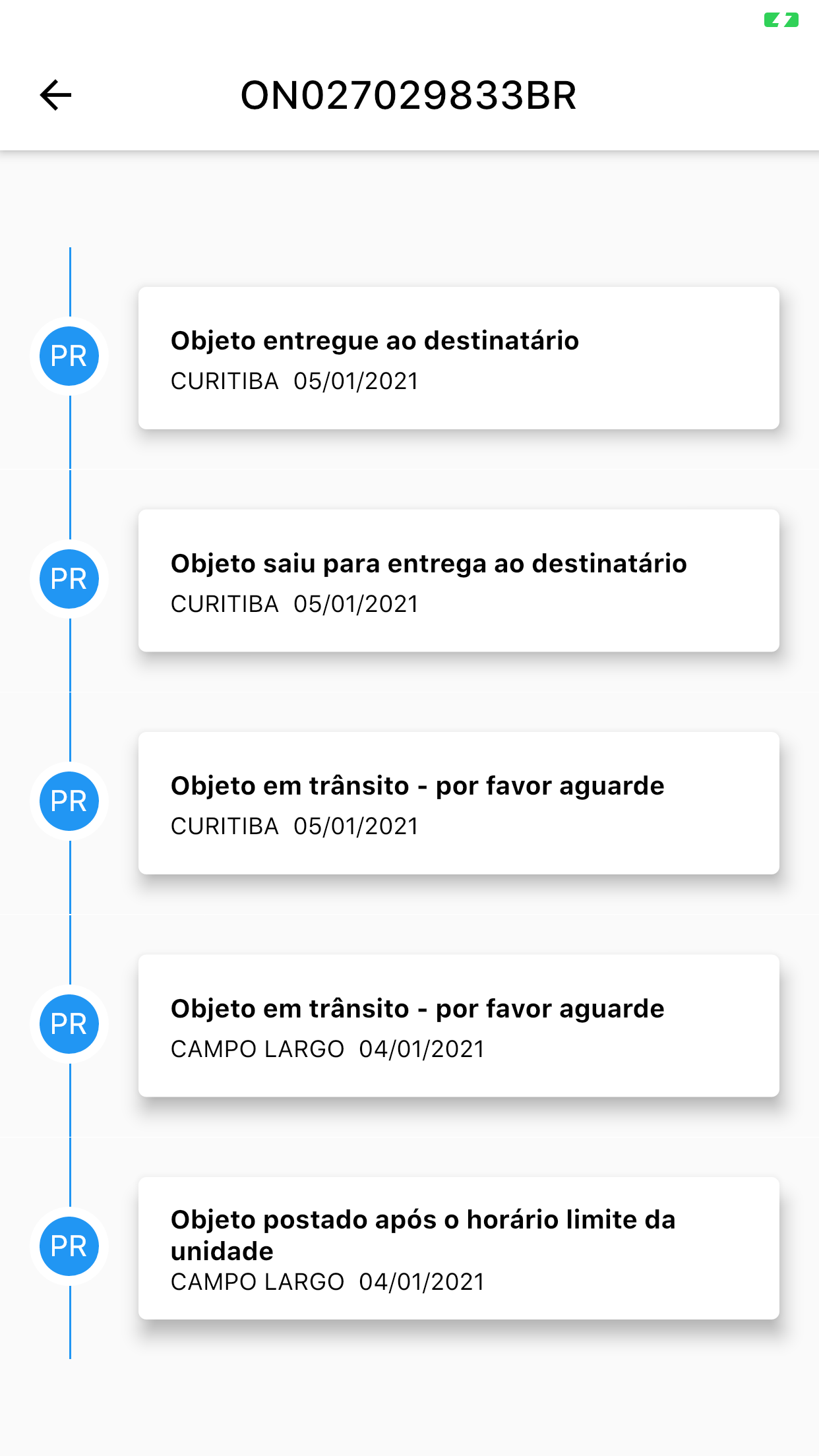Open the Campo Largo 'Objeto em trânsito' card
The image size is (819, 1456).
(458, 1025)
